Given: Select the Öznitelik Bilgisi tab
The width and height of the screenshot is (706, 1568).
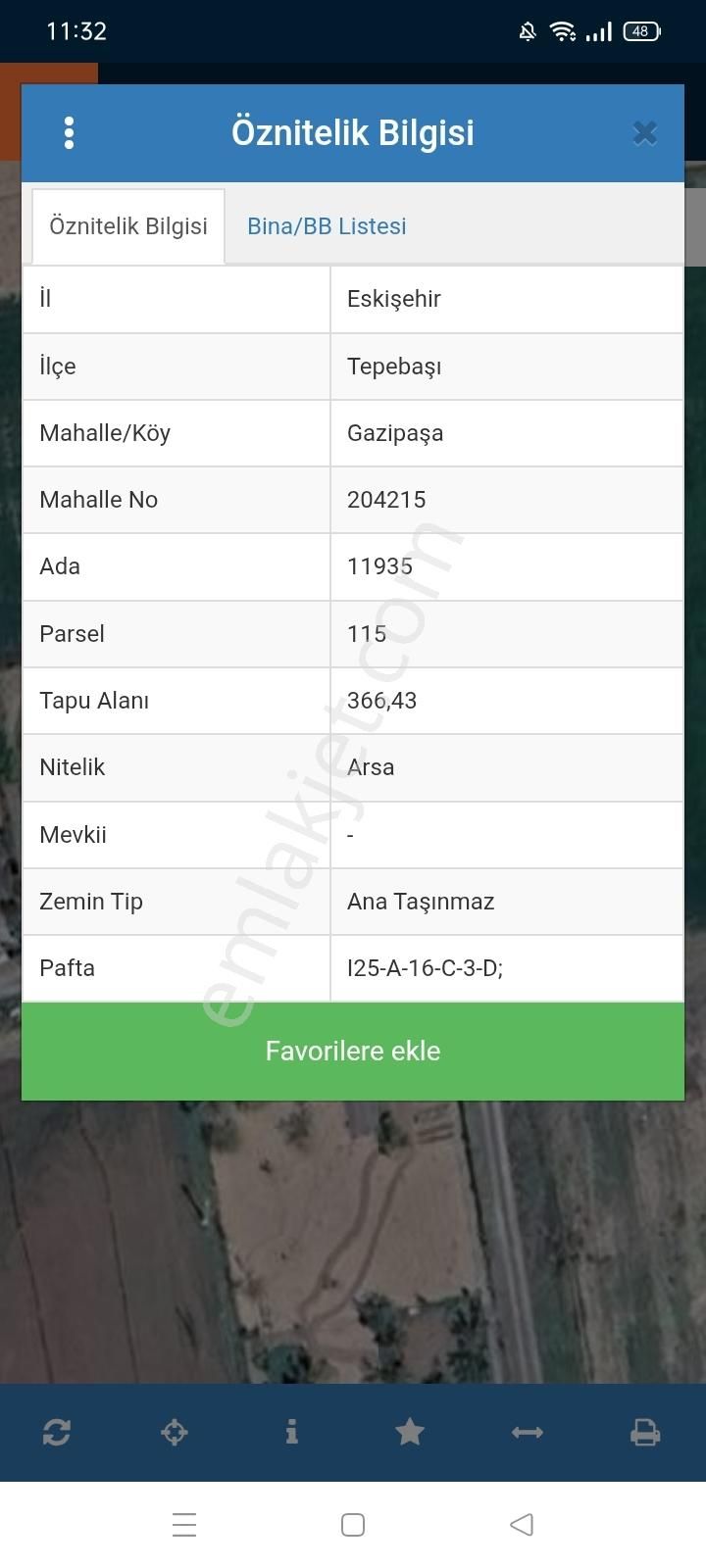Looking at the screenshot, I should [x=127, y=225].
